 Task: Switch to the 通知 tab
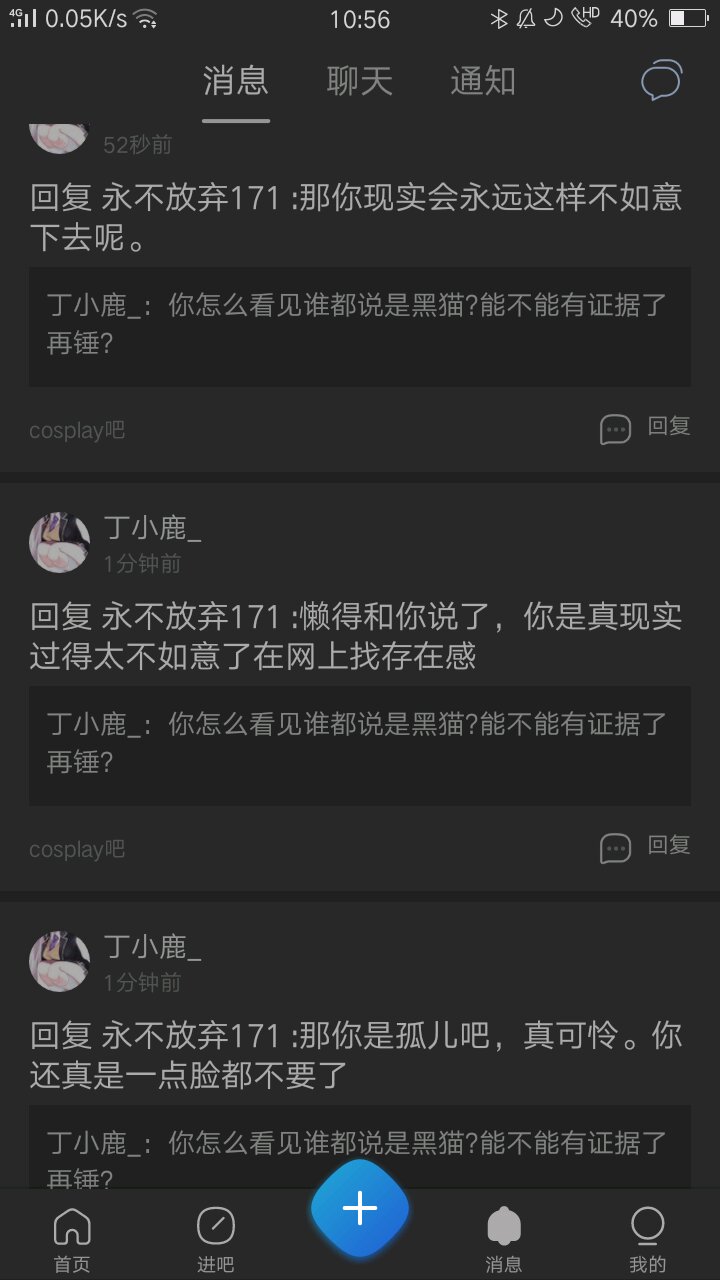click(x=483, y=81)
